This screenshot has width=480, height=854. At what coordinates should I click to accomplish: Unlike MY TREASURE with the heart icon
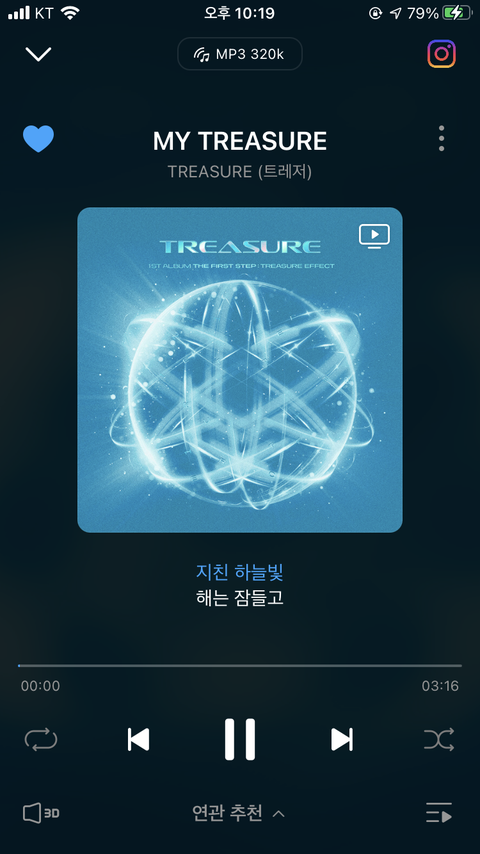(x=38, y=139)
